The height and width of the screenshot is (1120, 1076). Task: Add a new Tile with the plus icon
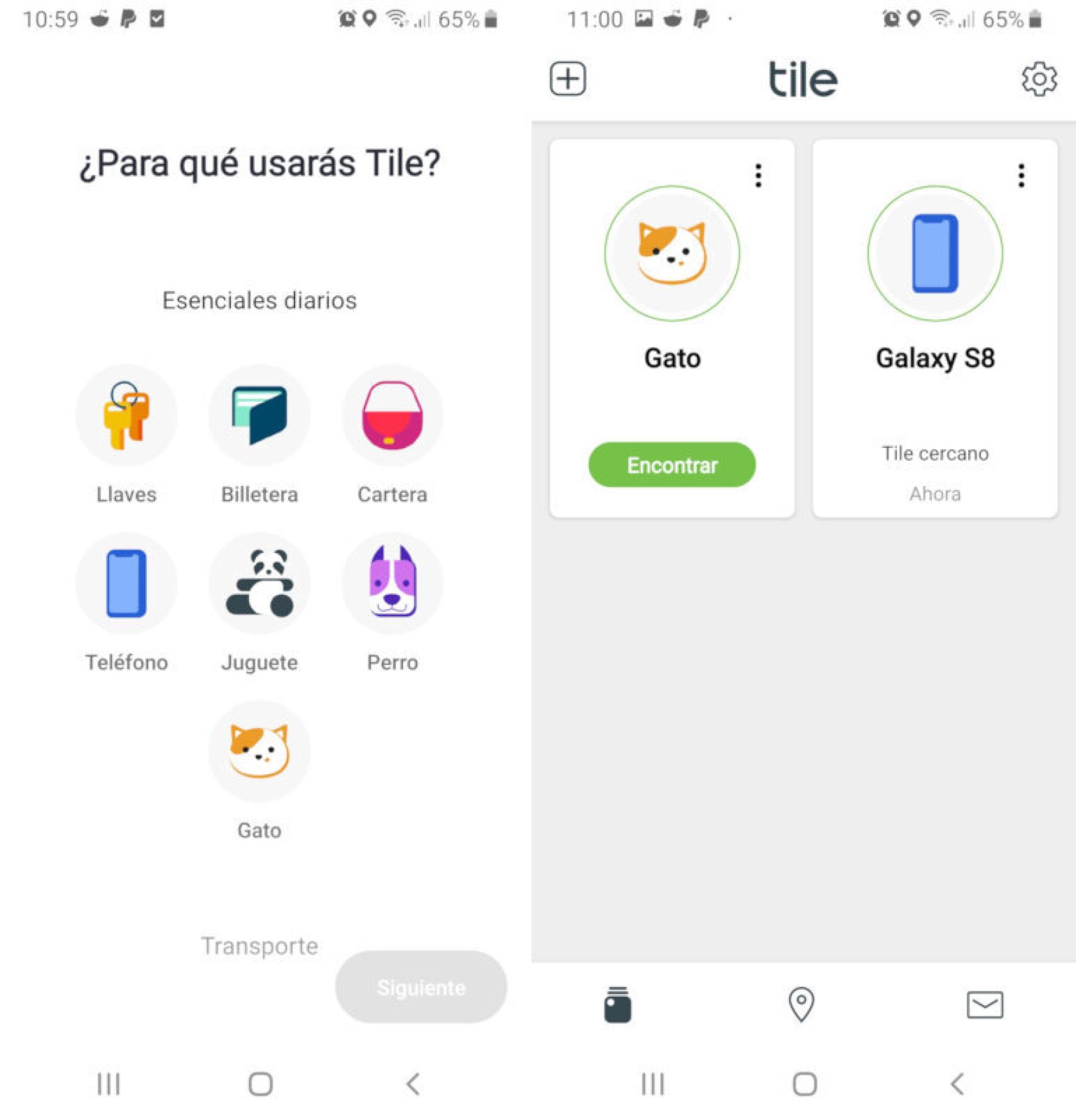click(x=568, y=79)
